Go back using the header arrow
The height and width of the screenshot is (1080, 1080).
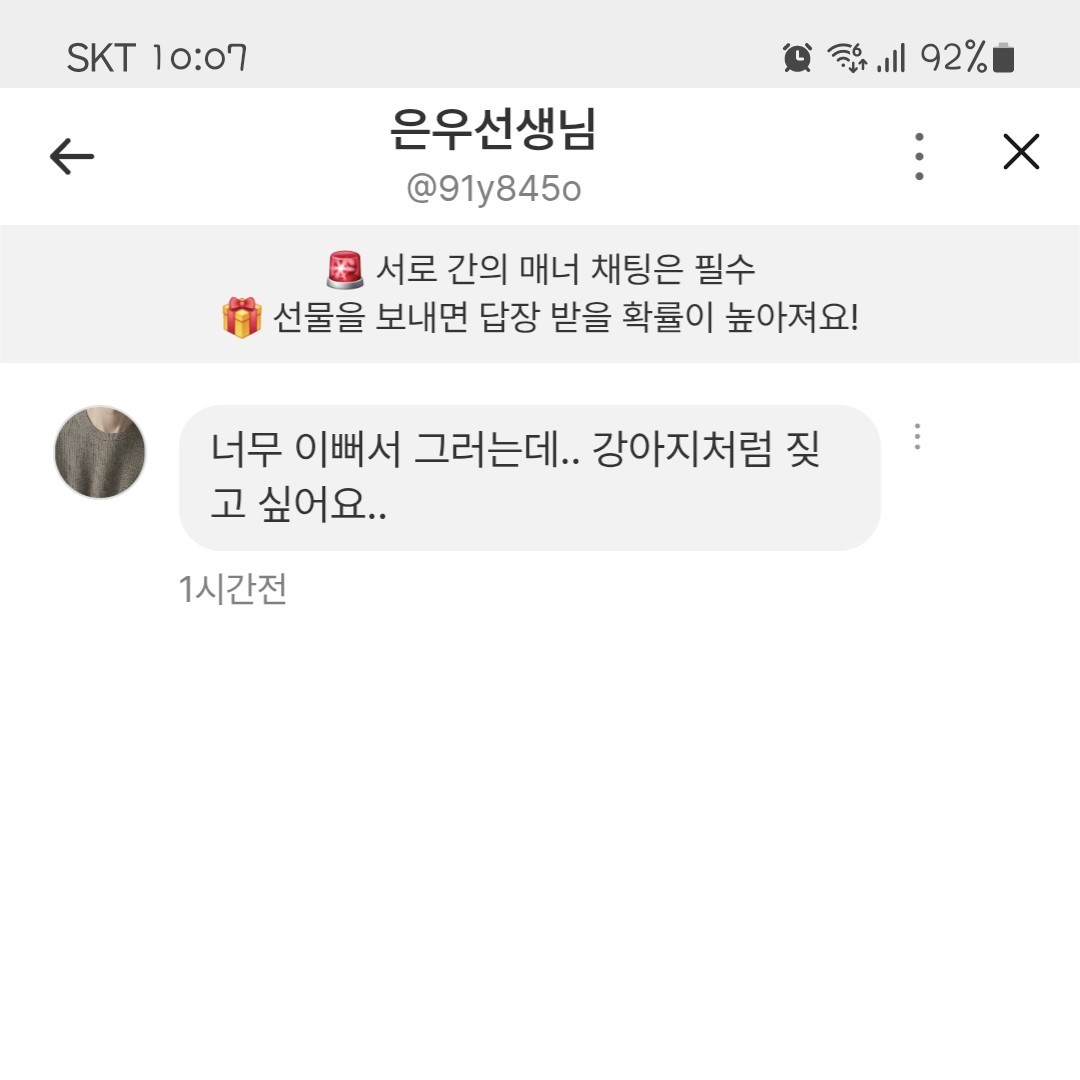(72, 156)
